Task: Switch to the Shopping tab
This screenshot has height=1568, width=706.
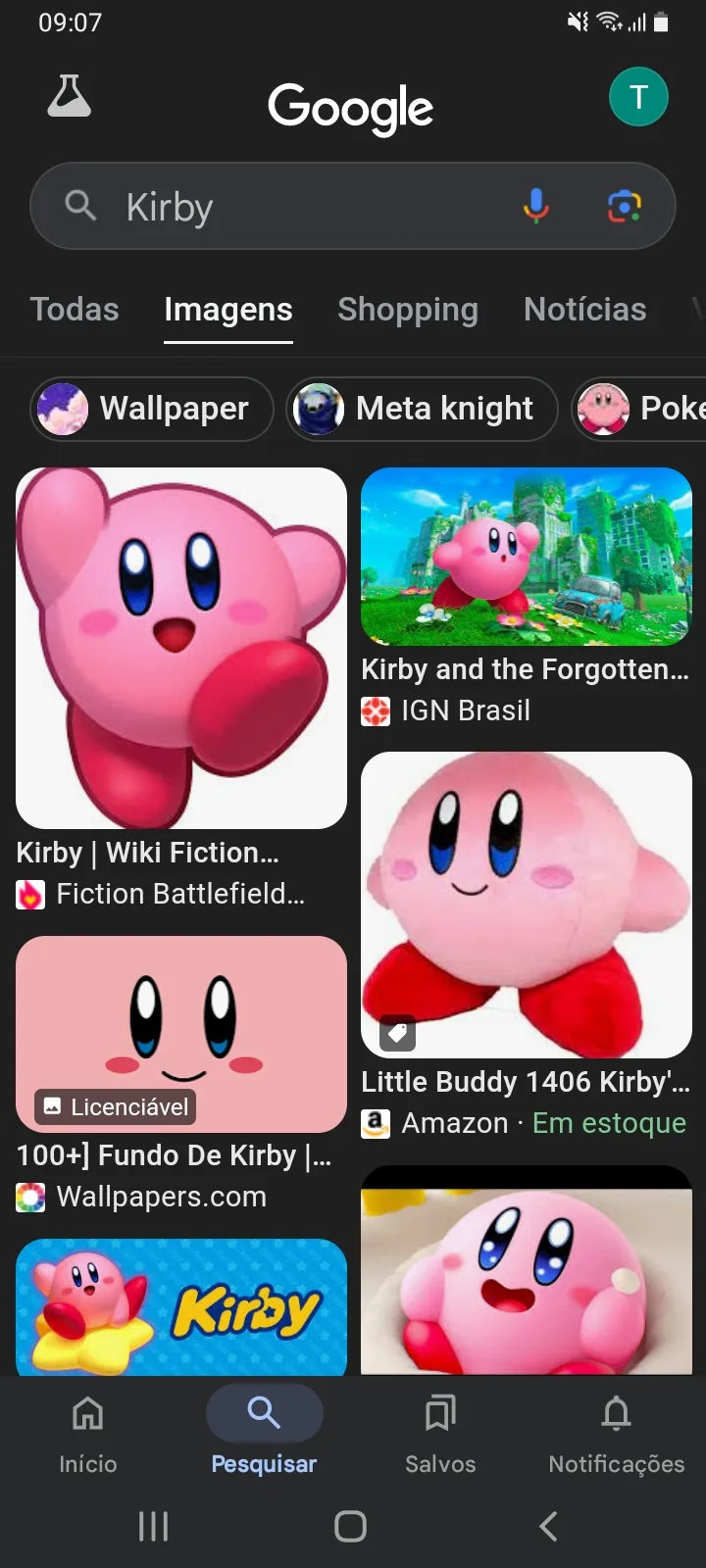Action: (x=408, y=310)
